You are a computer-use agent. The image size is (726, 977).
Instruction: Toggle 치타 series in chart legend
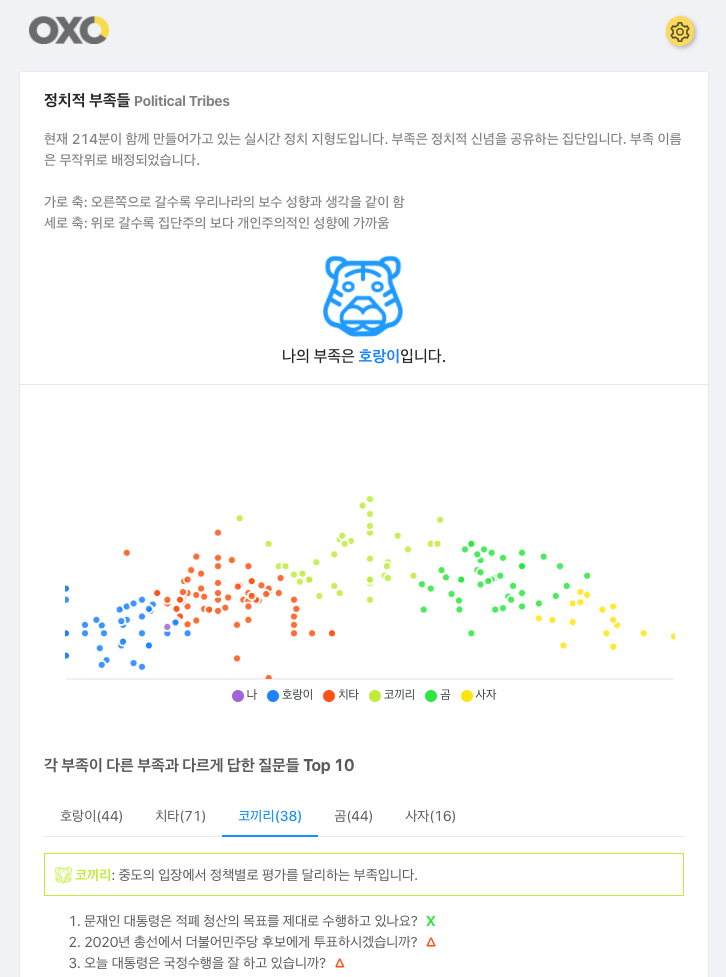click(341, 695)
